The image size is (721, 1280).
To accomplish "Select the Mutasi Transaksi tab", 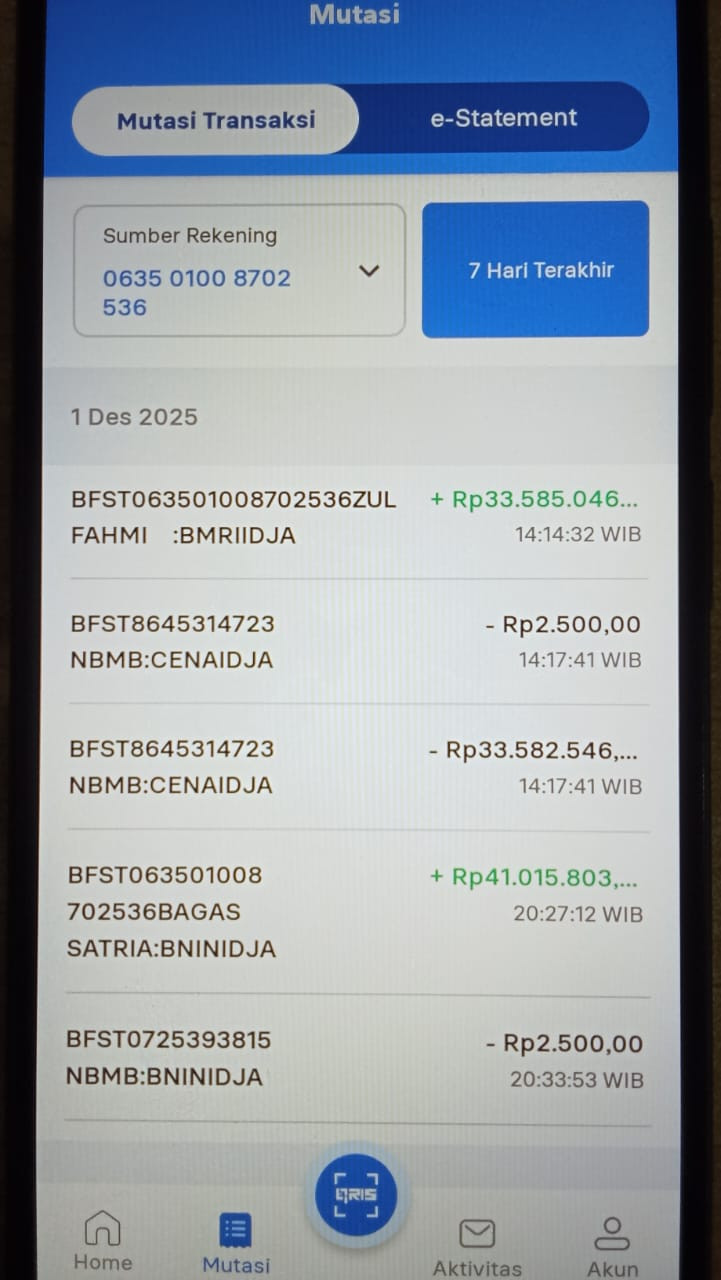I will coord(216,120).
